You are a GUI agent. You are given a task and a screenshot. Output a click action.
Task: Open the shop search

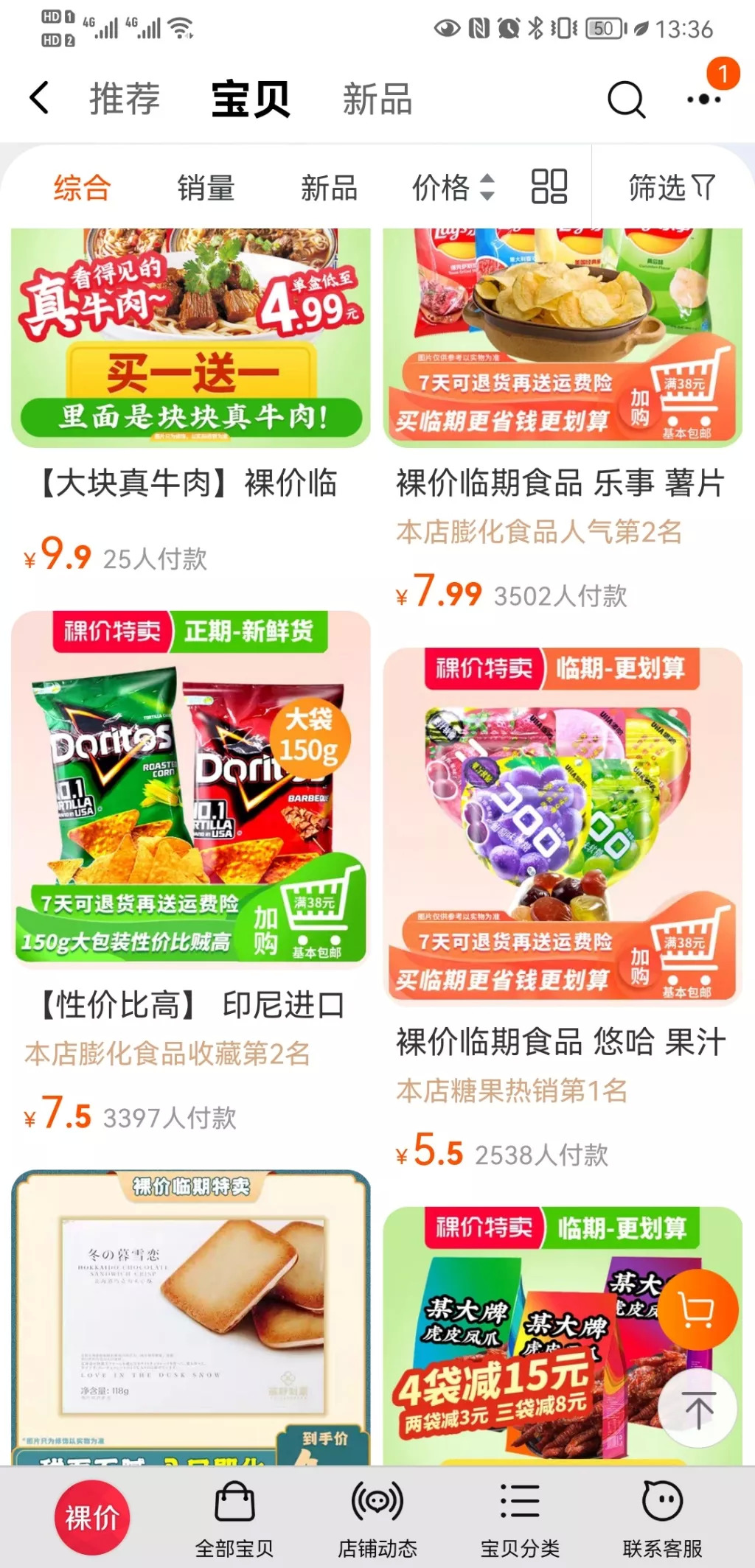pyautogui.click(x=626, y=99)
